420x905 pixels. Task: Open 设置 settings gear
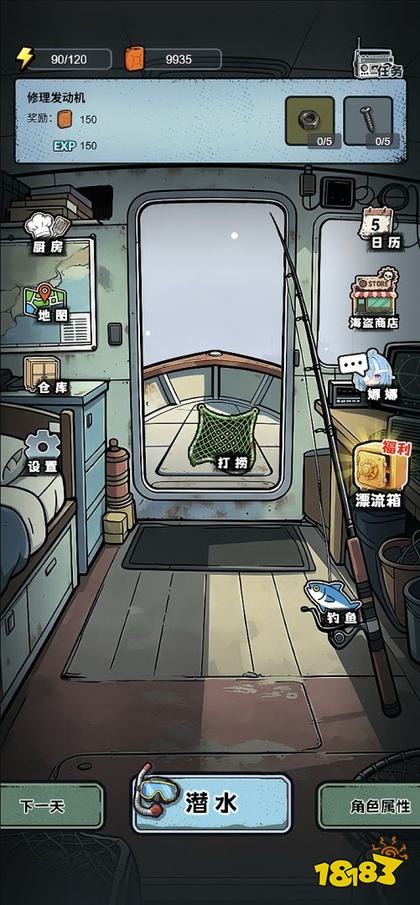43,452
